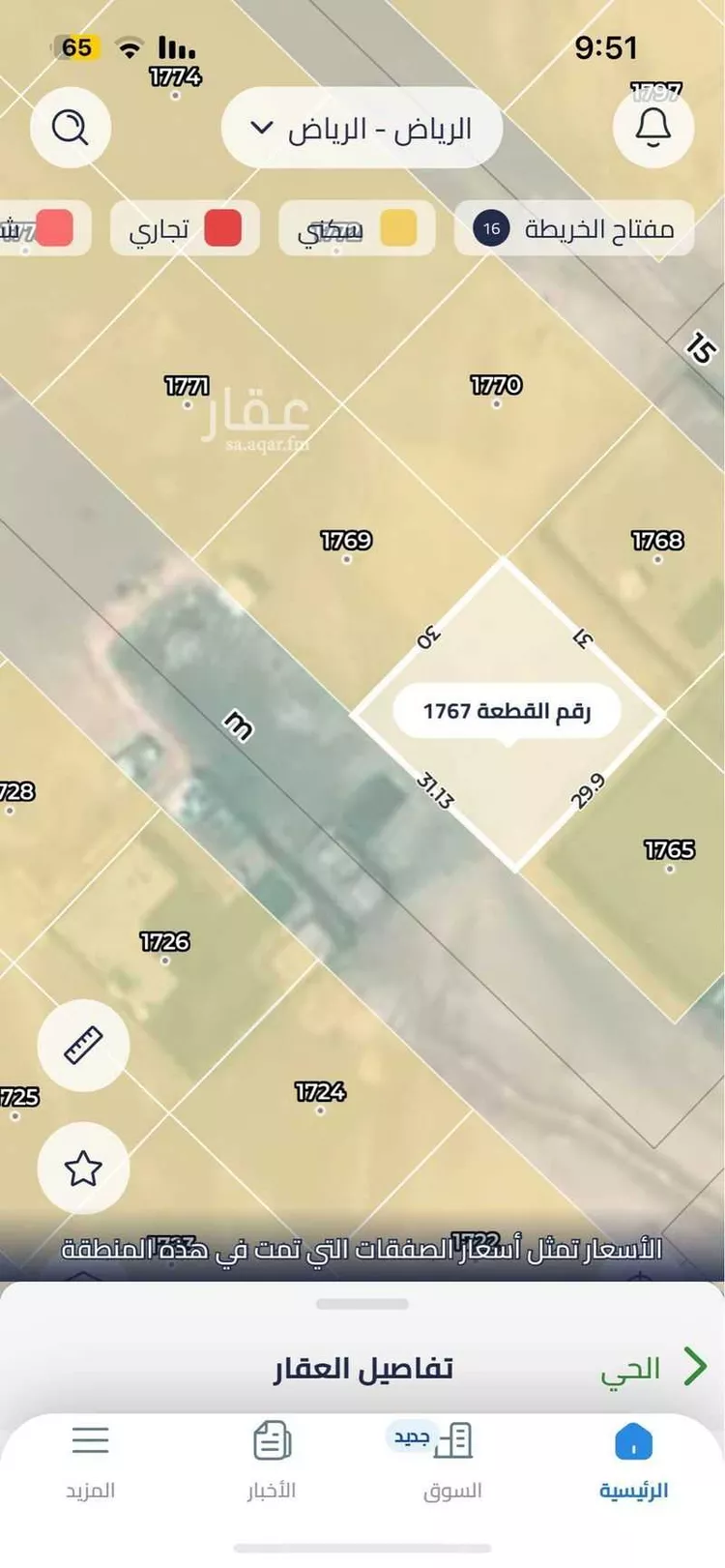Viewport: 725px width, 1568px height.
Task: Open the notifications bell
Action: 653,127
